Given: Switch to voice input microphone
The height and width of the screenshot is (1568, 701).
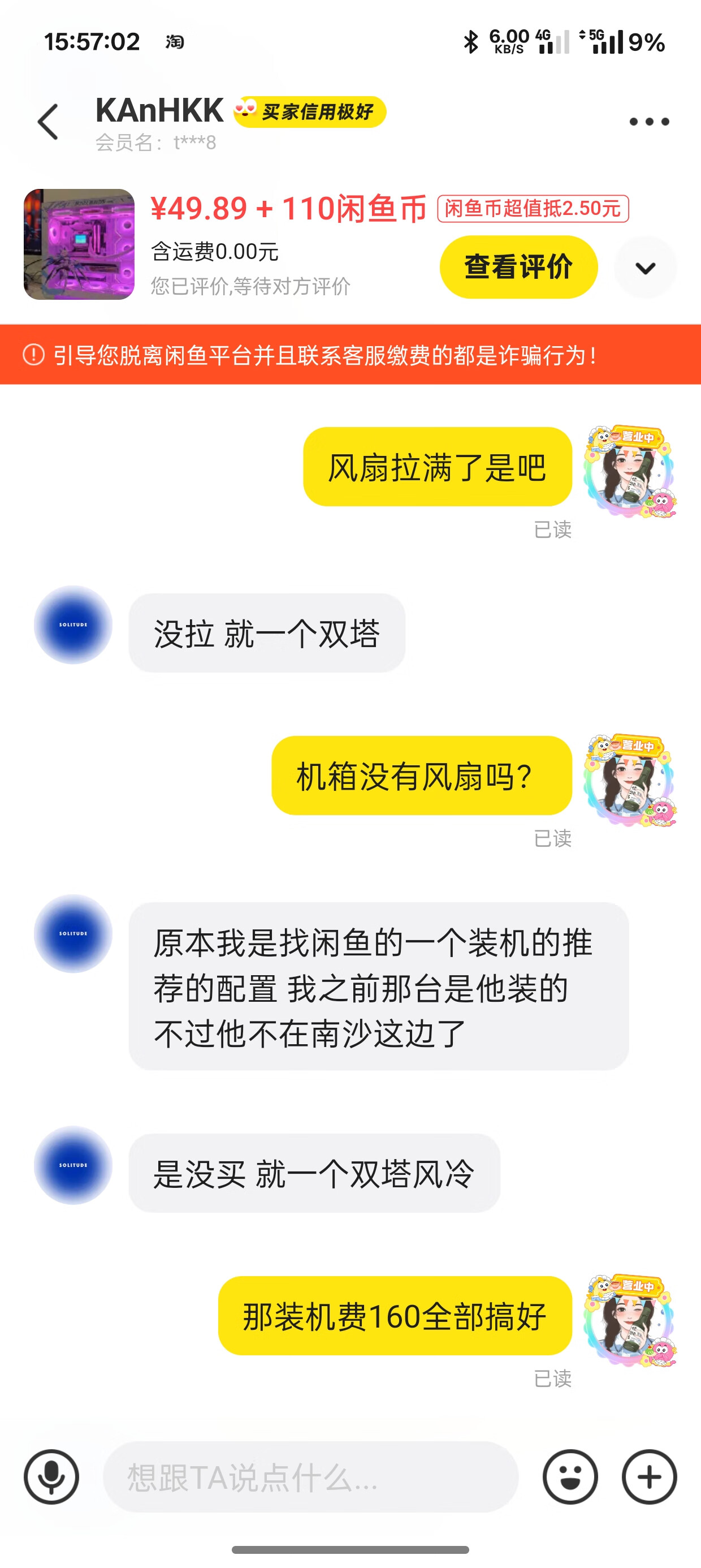Looking at the screenshot, I should point(51,1477).
